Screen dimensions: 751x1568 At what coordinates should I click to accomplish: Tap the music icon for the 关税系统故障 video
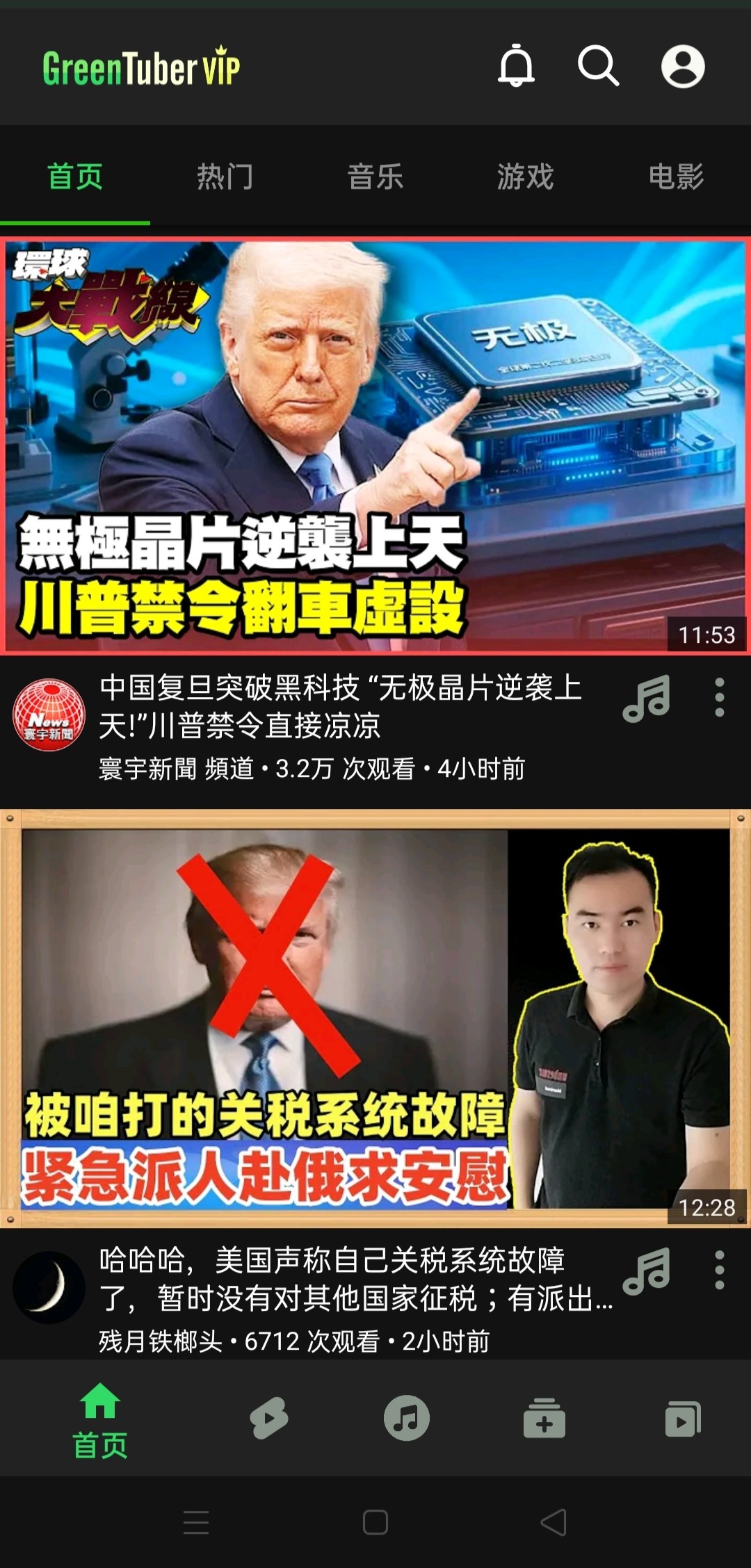[x=646, y=1271]
